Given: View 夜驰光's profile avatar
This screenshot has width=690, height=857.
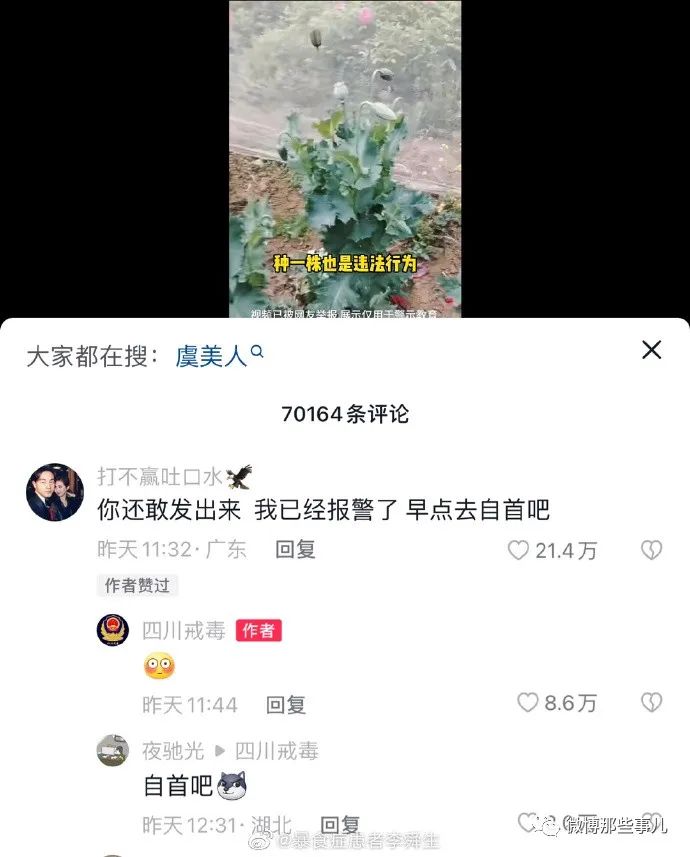Looking at the screenshot, I should click(x=112, y=751).
